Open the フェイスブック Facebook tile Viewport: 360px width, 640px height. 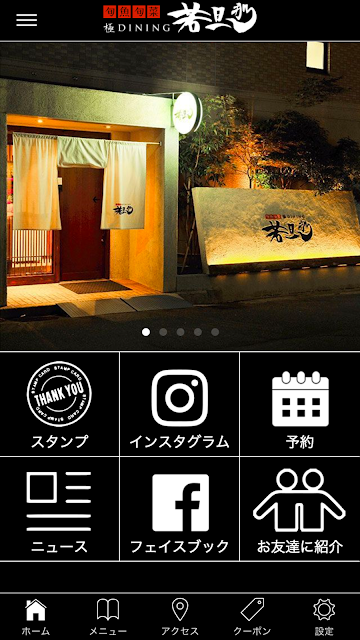180,509
